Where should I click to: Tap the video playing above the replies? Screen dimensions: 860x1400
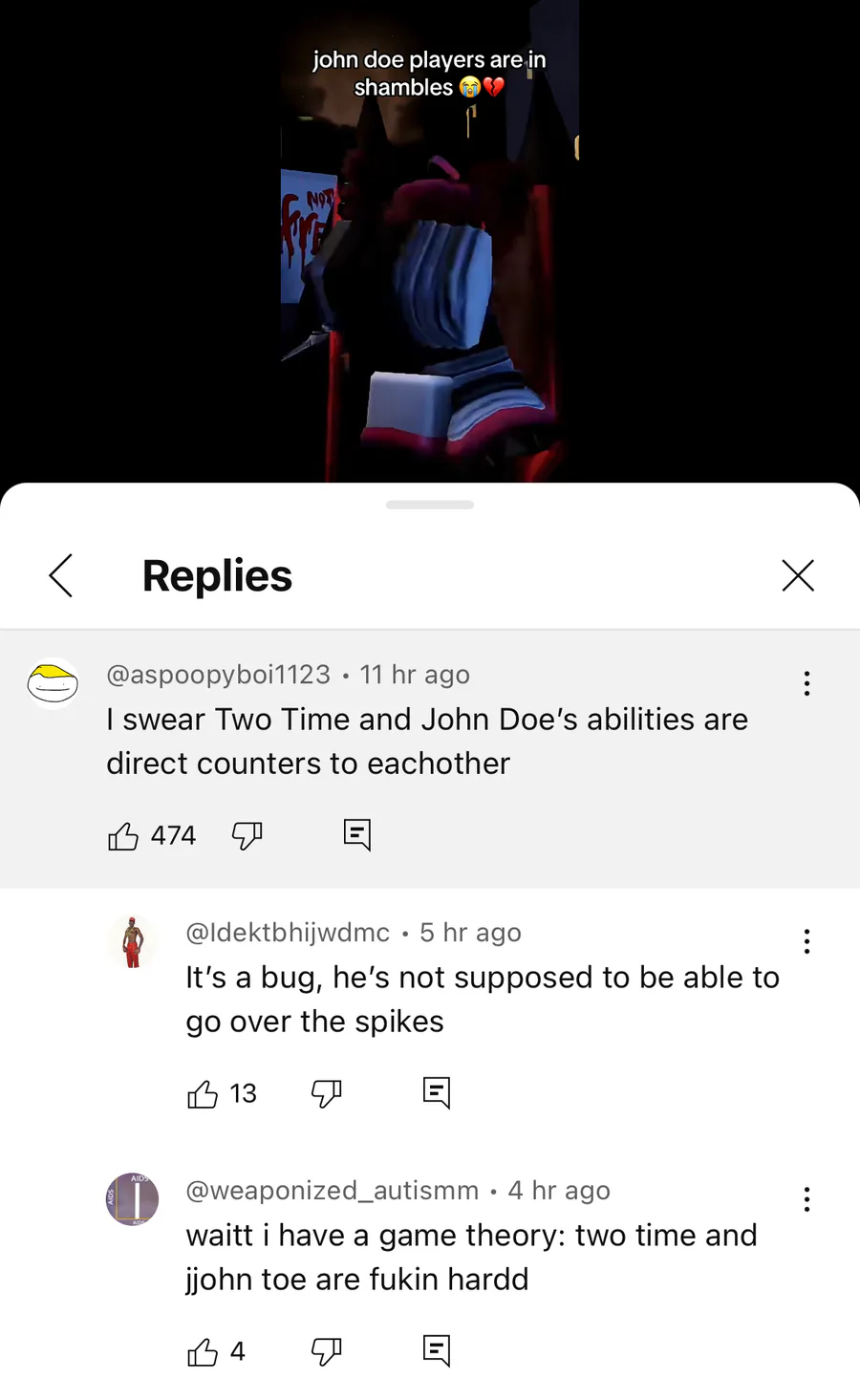[430, 268]
